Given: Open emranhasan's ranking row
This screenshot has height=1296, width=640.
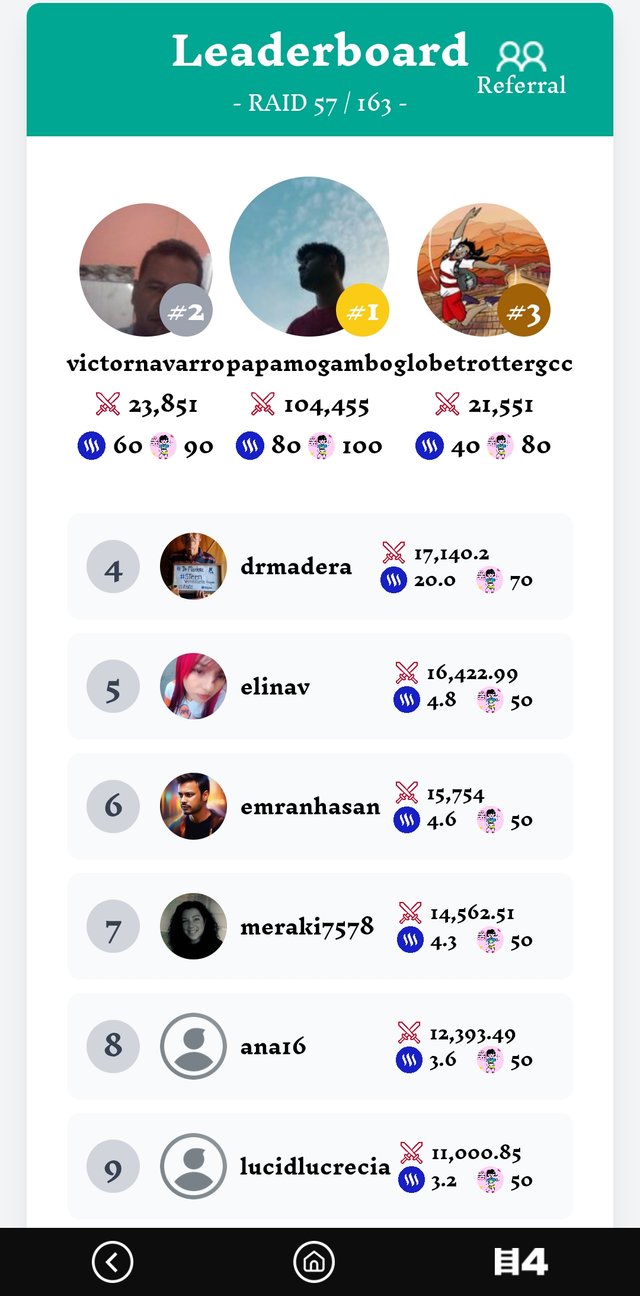Looking at the screenshot, I should click(320, 806).
